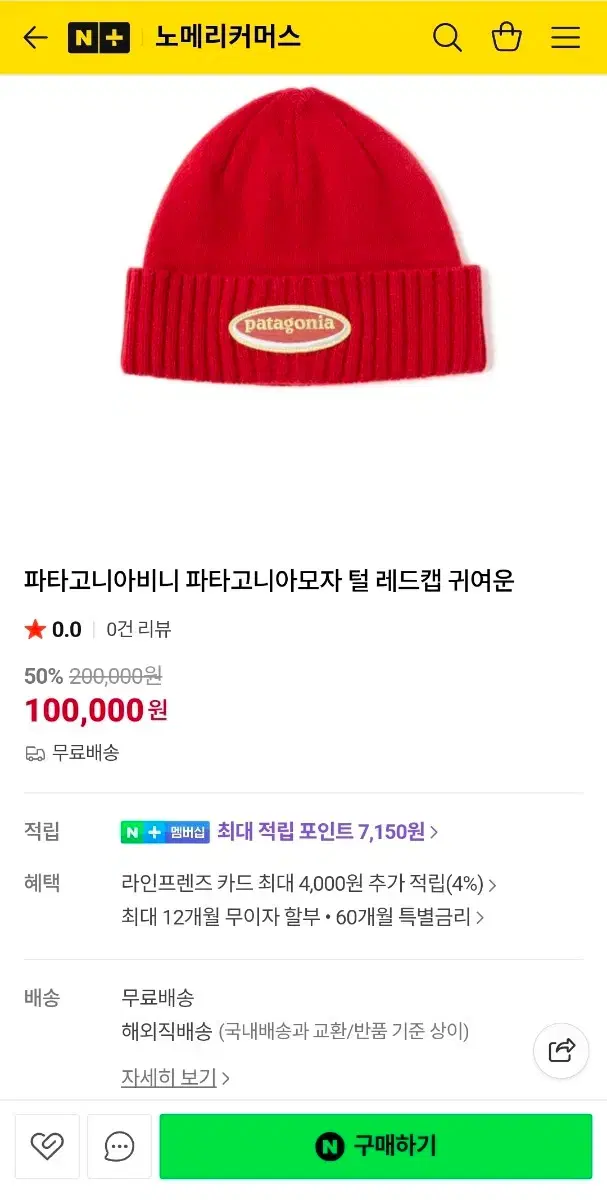This screenshot has width=607, height=1200.
Task: Open the hamburger menu
Action: pyautogui.click(x=566, y=38)
